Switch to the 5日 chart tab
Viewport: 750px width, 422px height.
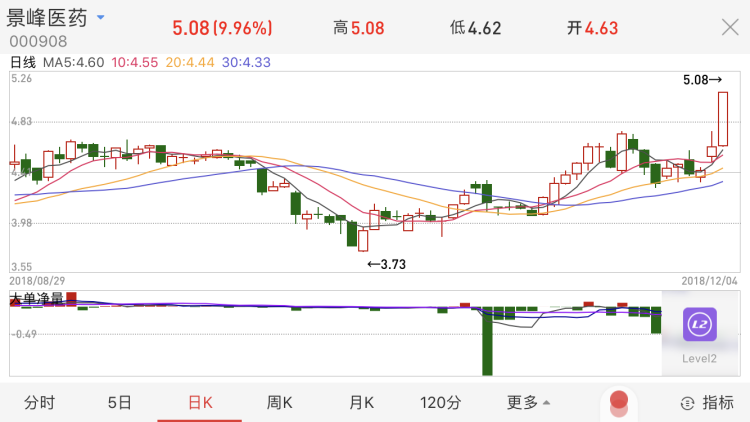tap(120, 403)
